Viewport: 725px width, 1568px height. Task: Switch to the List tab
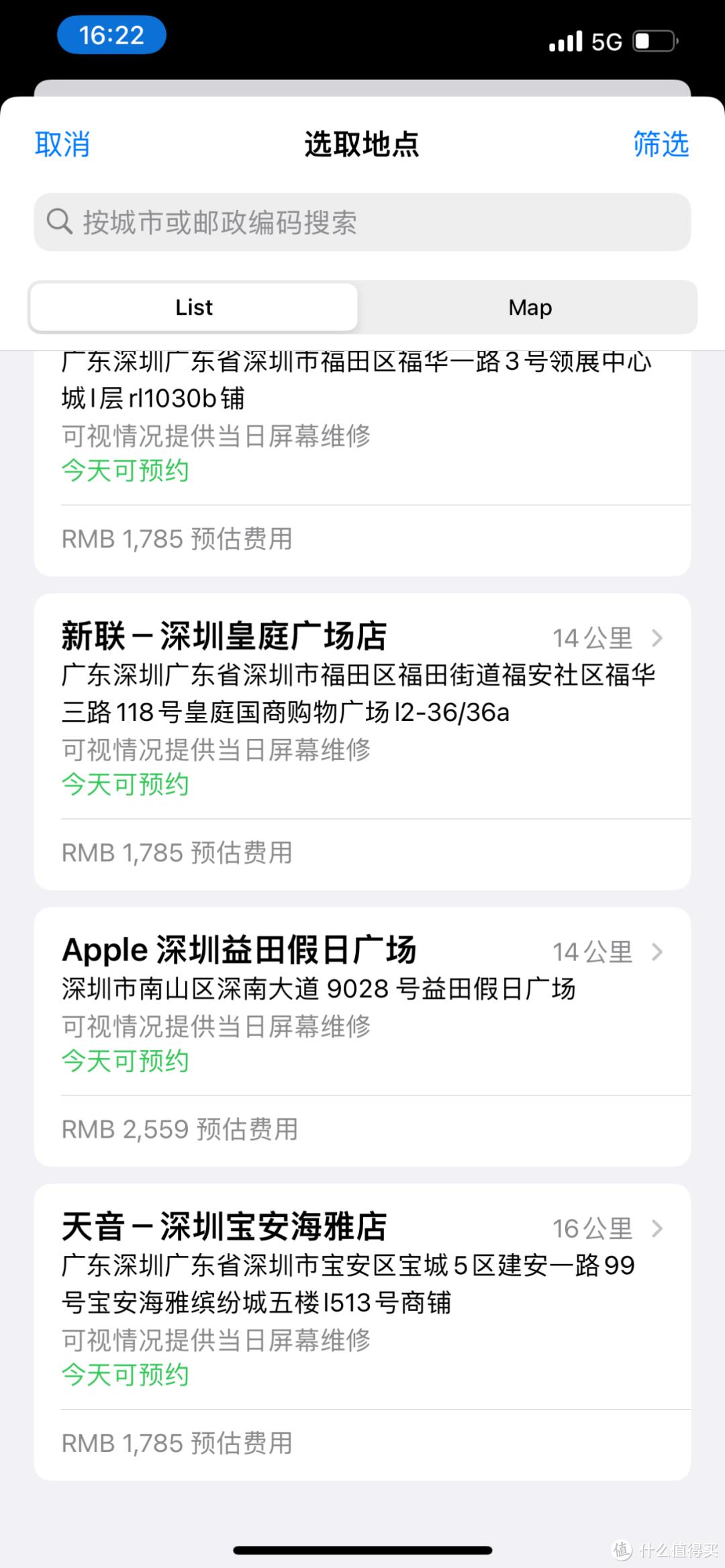tap(194, 307)
